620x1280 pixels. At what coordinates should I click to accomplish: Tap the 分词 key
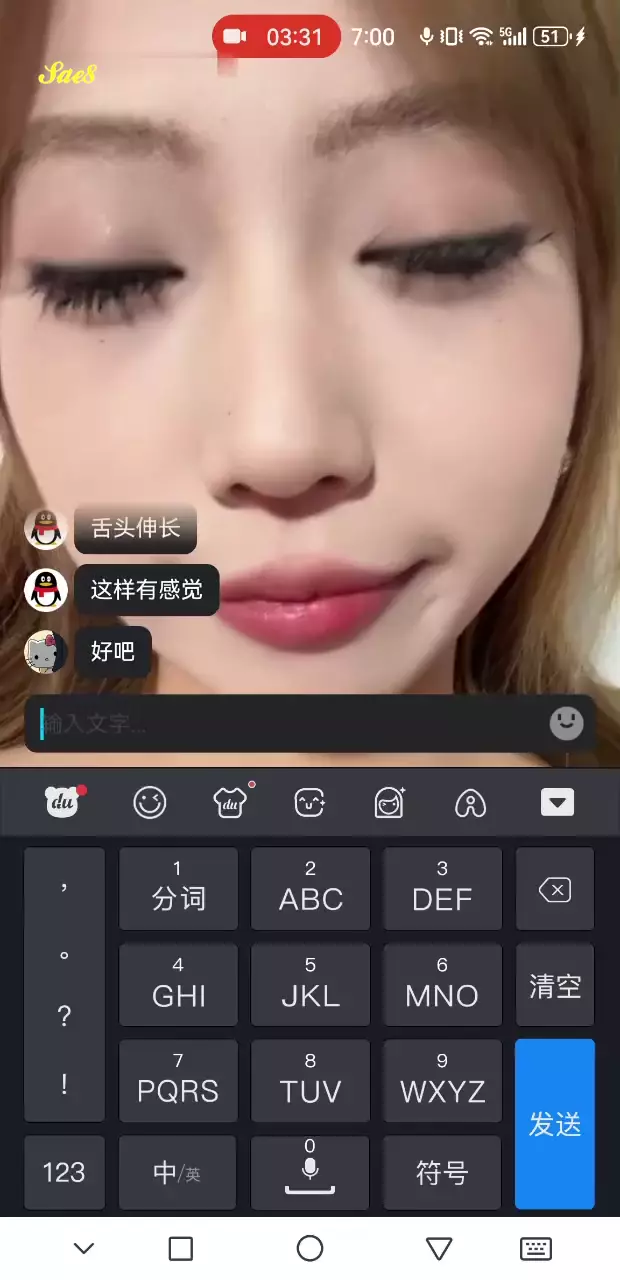(178, 888)
